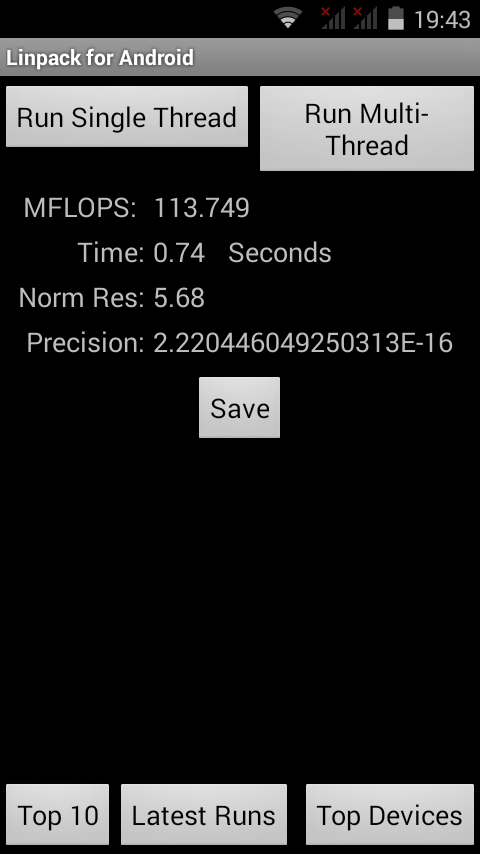Screen dimensions: 480x854
Task: Save the benchmark result
Action: pos(239,407)
